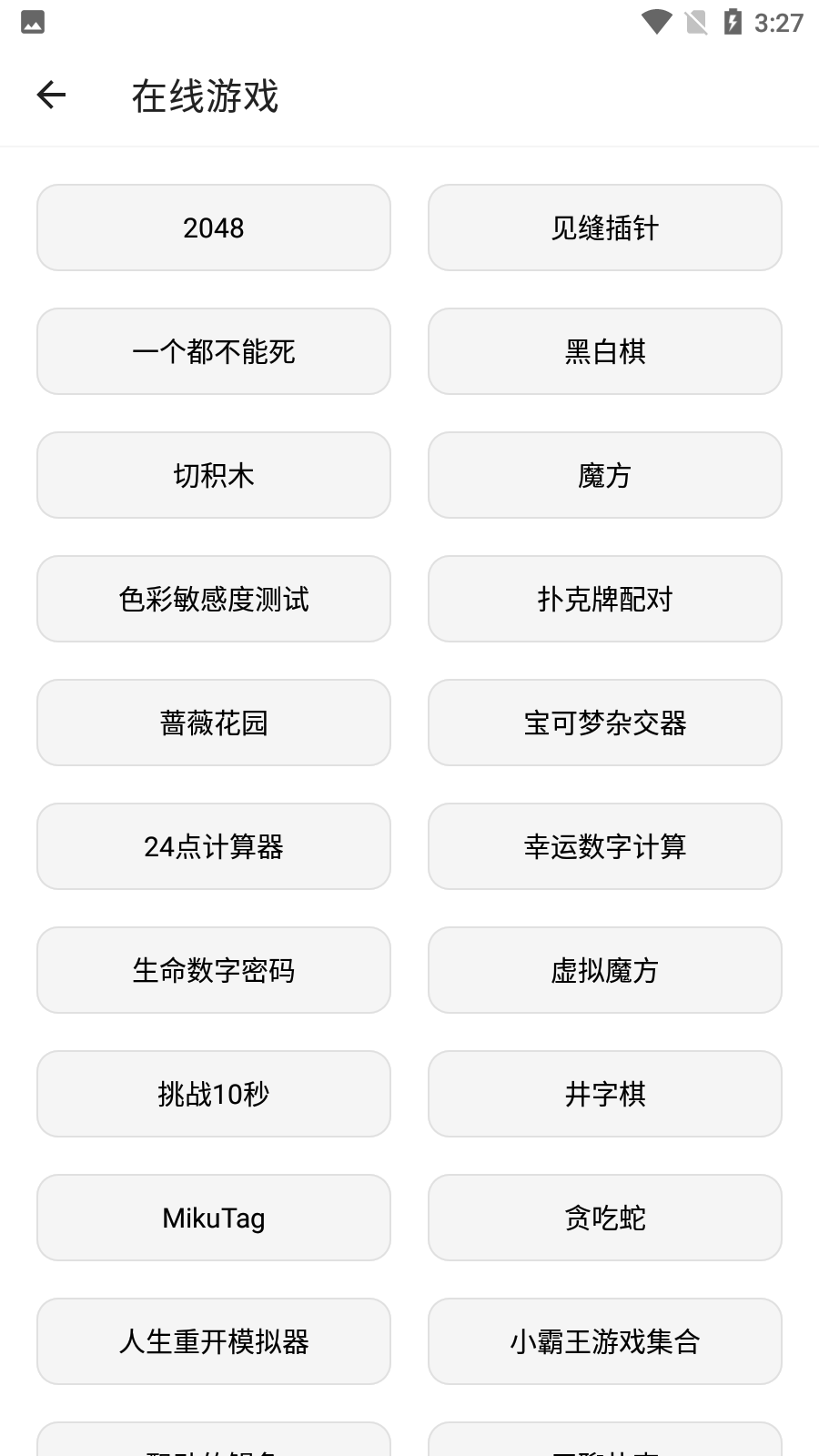The width and height of the screenshot is (819, 1456).
Task: Tap the battery indicator icon
Action: (733, 21)
